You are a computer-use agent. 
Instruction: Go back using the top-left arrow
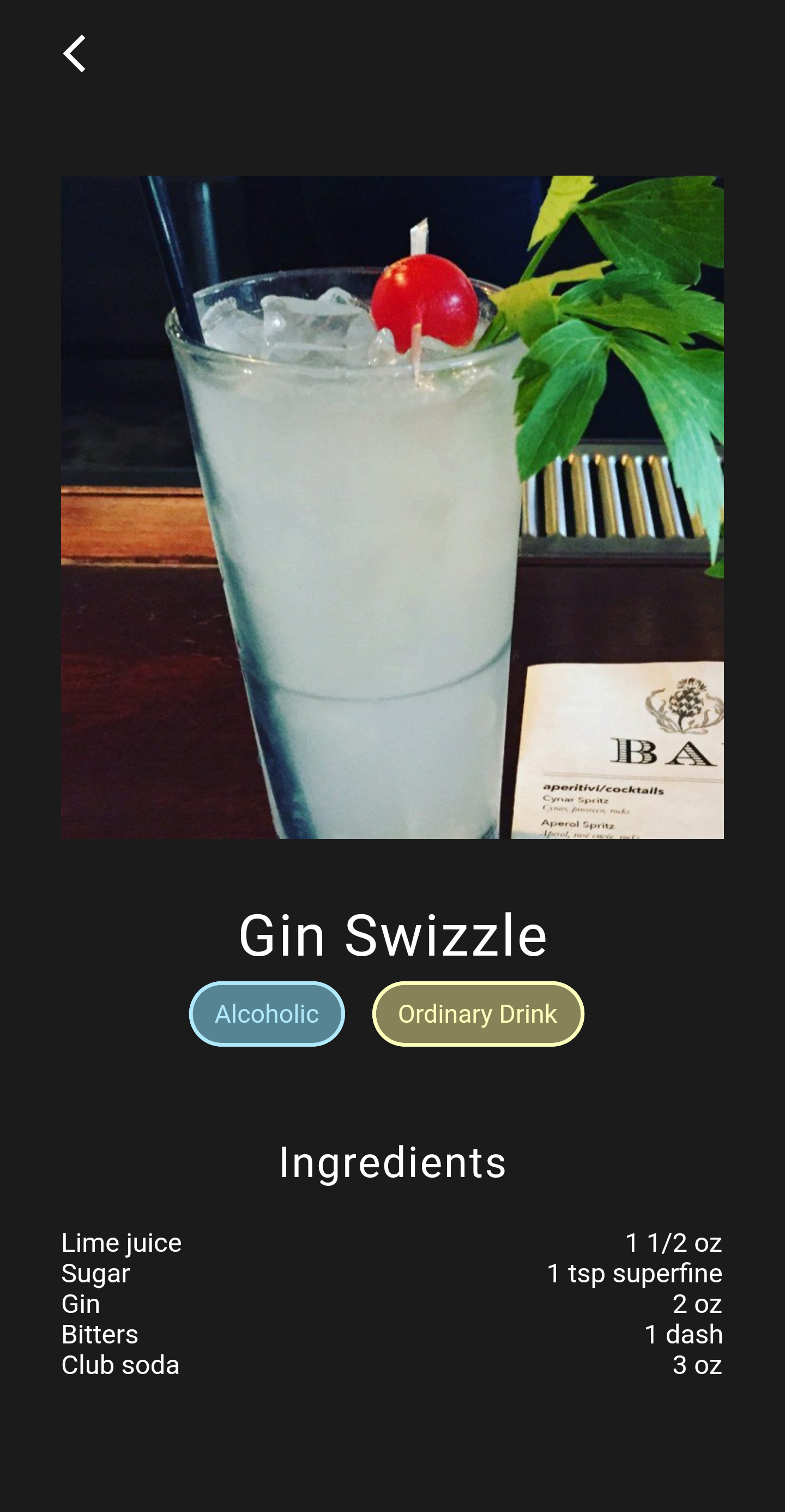75,53
